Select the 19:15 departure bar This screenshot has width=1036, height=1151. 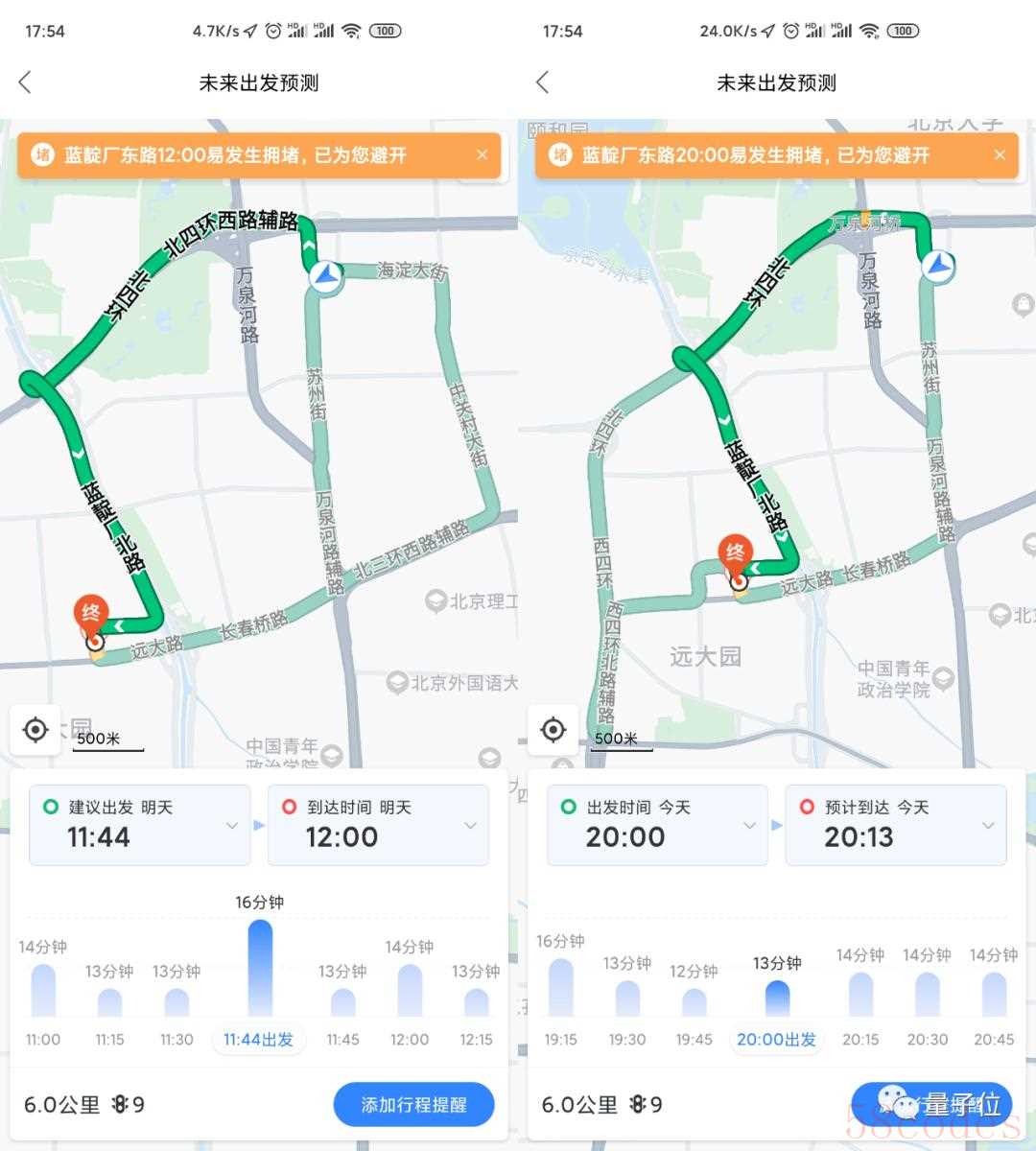click(x=561, y=990)
